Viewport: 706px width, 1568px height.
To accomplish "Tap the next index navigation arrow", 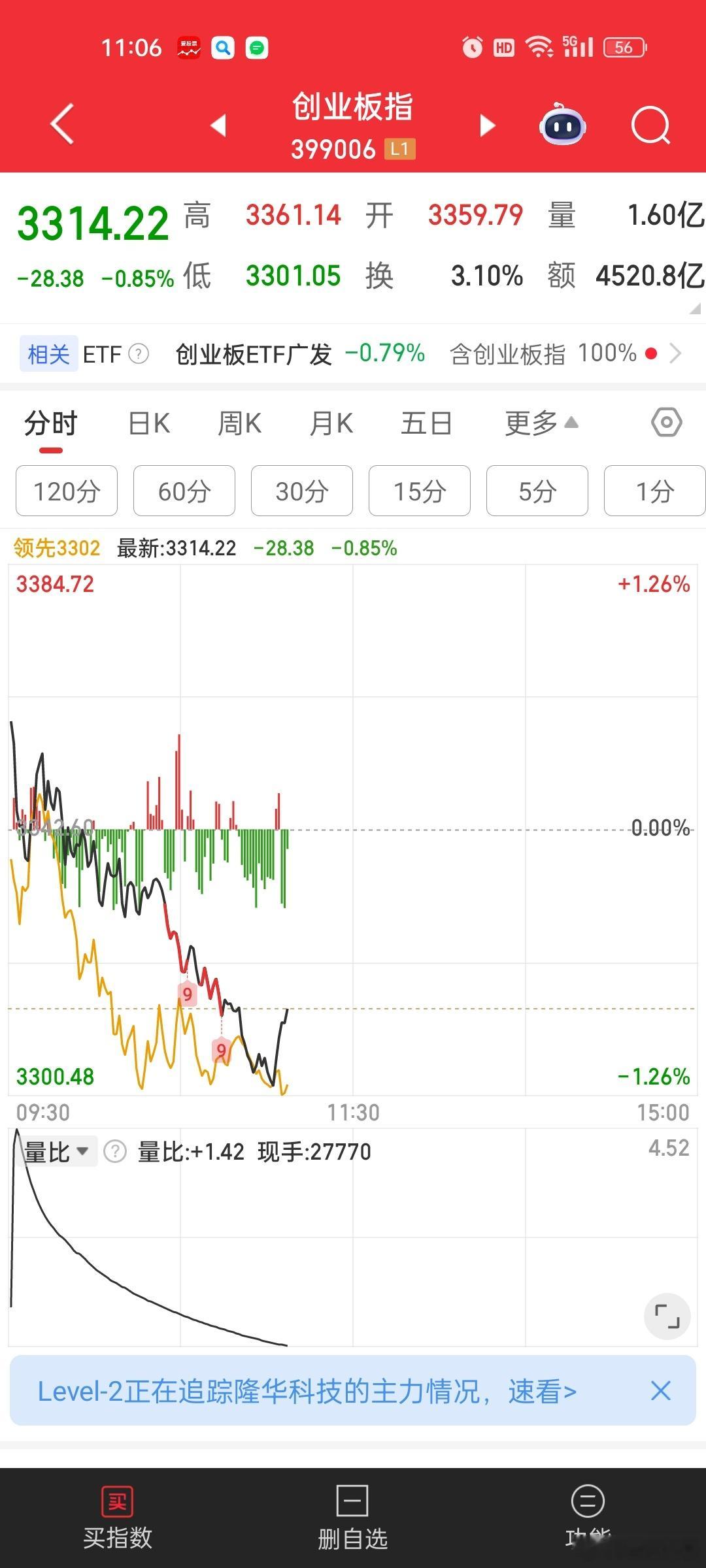I will (487, 125).
